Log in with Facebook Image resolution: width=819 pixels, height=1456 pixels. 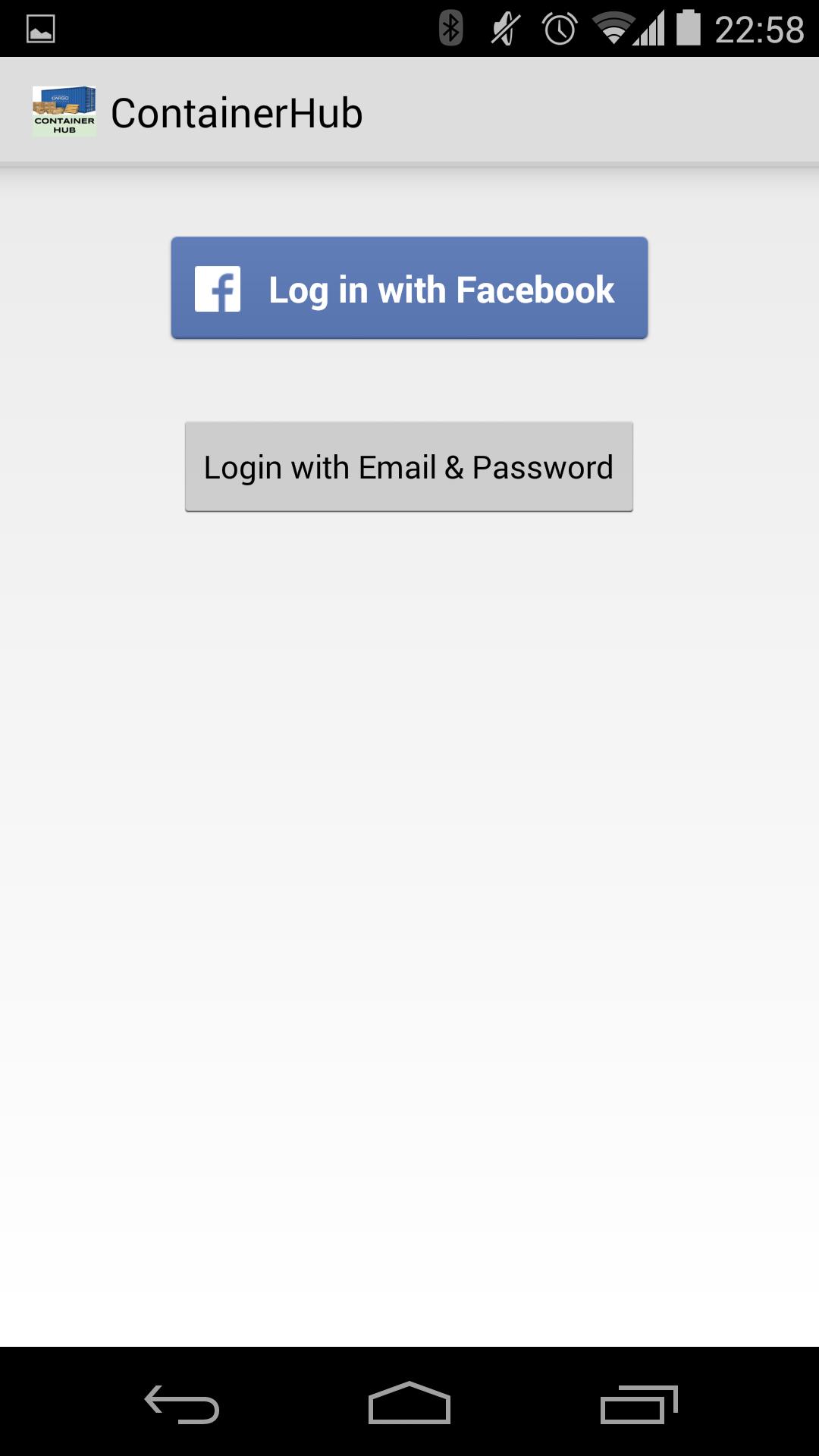(x=409, y=288)
